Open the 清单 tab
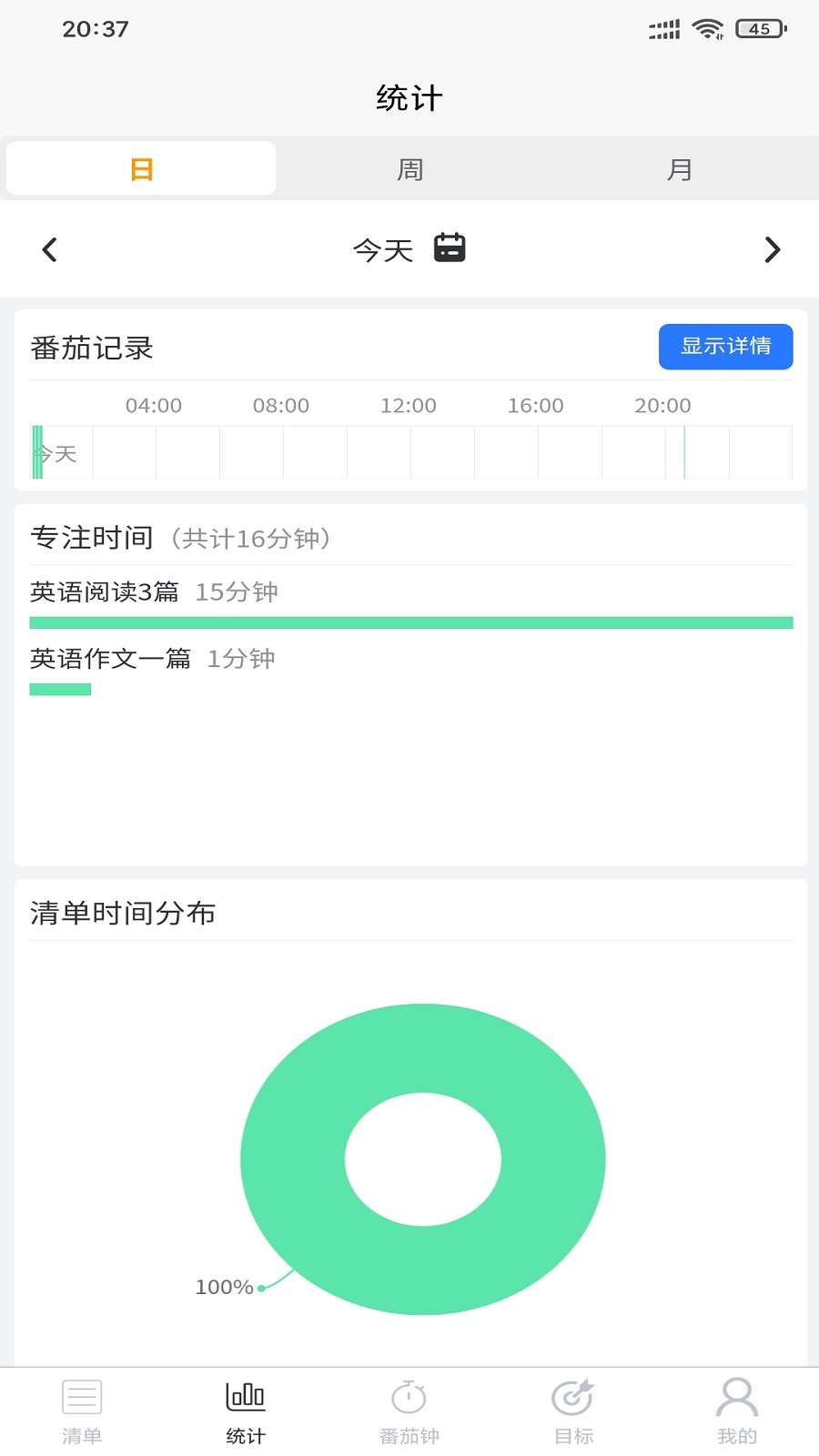The image size is (819, 1456). coord(82,1410)
